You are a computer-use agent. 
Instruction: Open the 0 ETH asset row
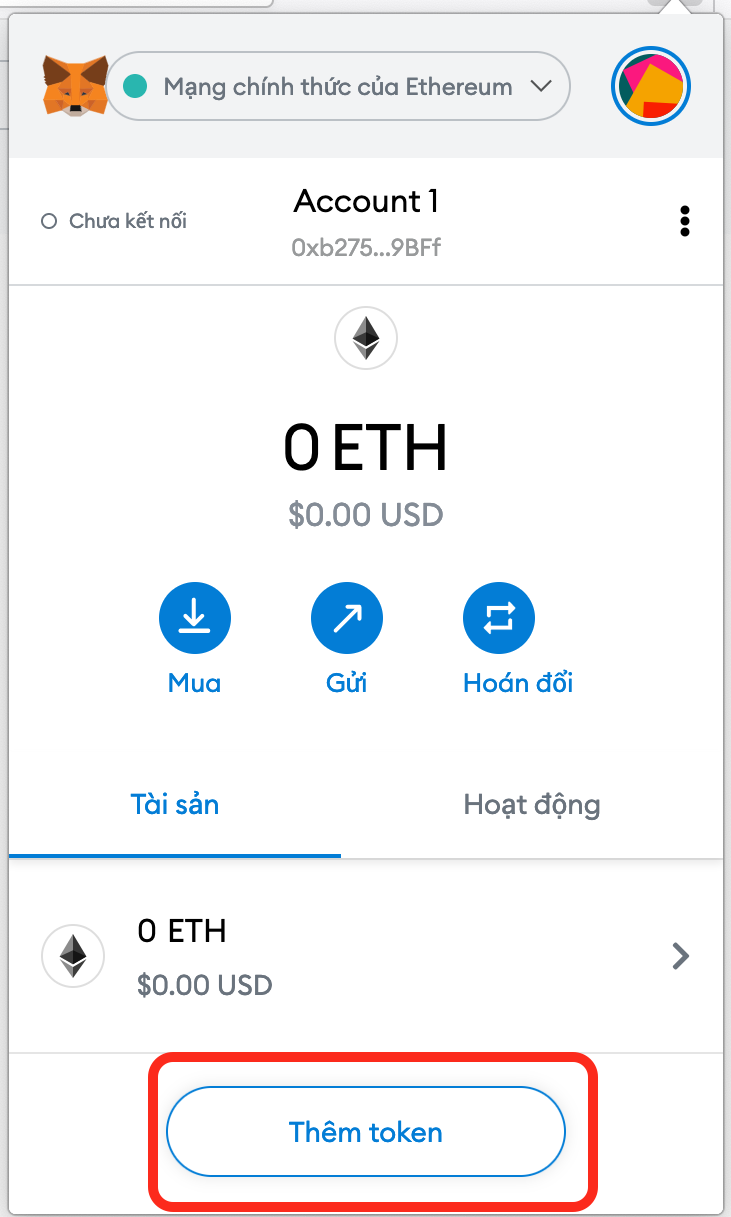point(366,956)
